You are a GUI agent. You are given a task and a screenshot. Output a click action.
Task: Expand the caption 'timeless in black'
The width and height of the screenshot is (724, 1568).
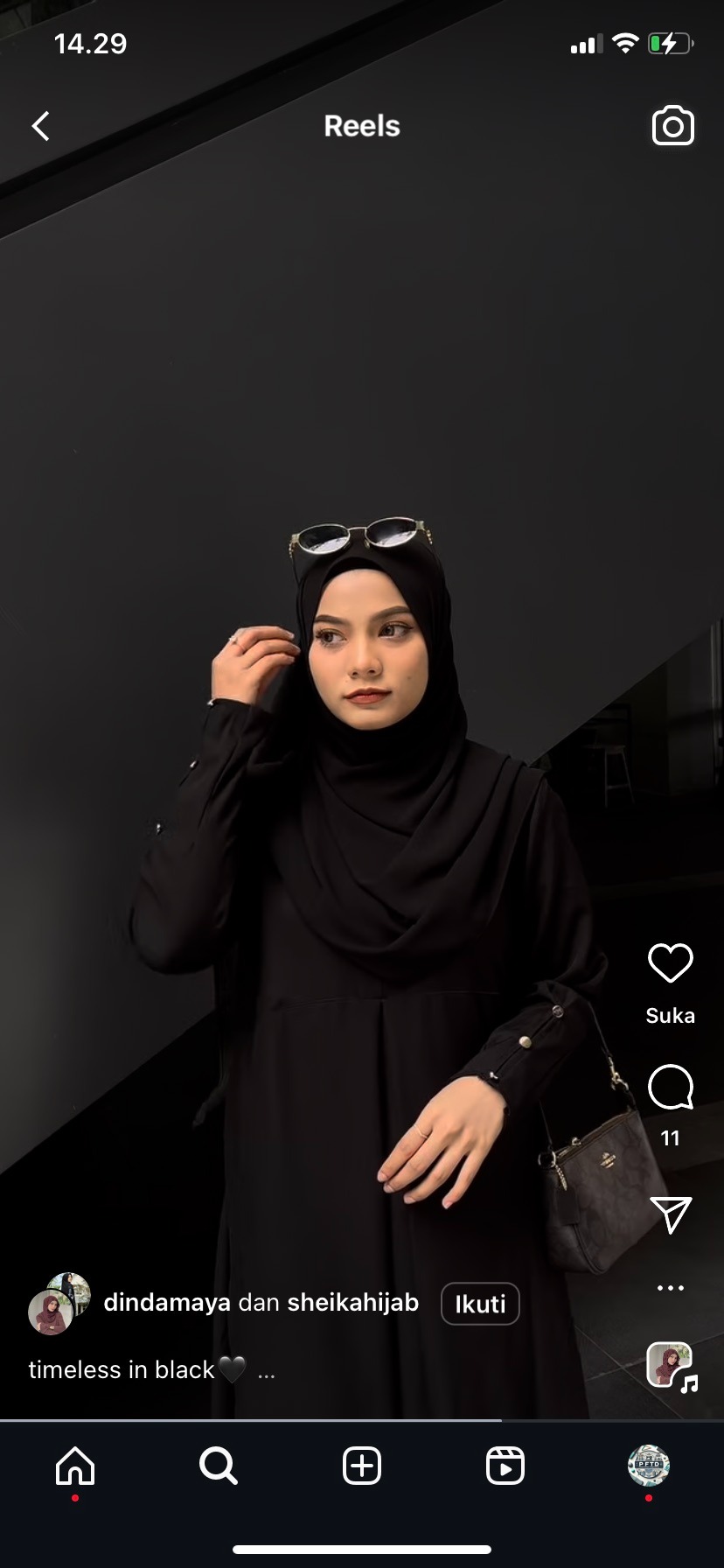pyautogui.click(x=266, y=1371)
